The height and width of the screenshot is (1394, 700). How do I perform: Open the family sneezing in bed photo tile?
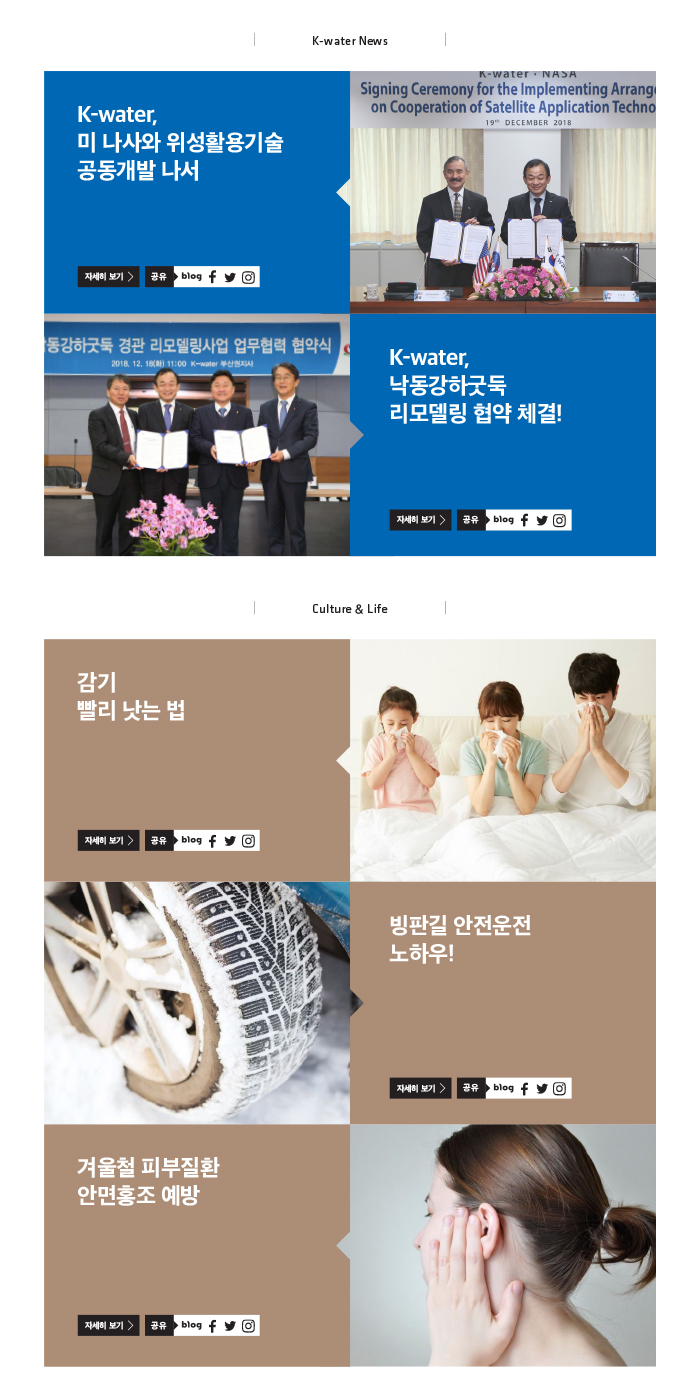pyautogui.click(x=503, y=760)
